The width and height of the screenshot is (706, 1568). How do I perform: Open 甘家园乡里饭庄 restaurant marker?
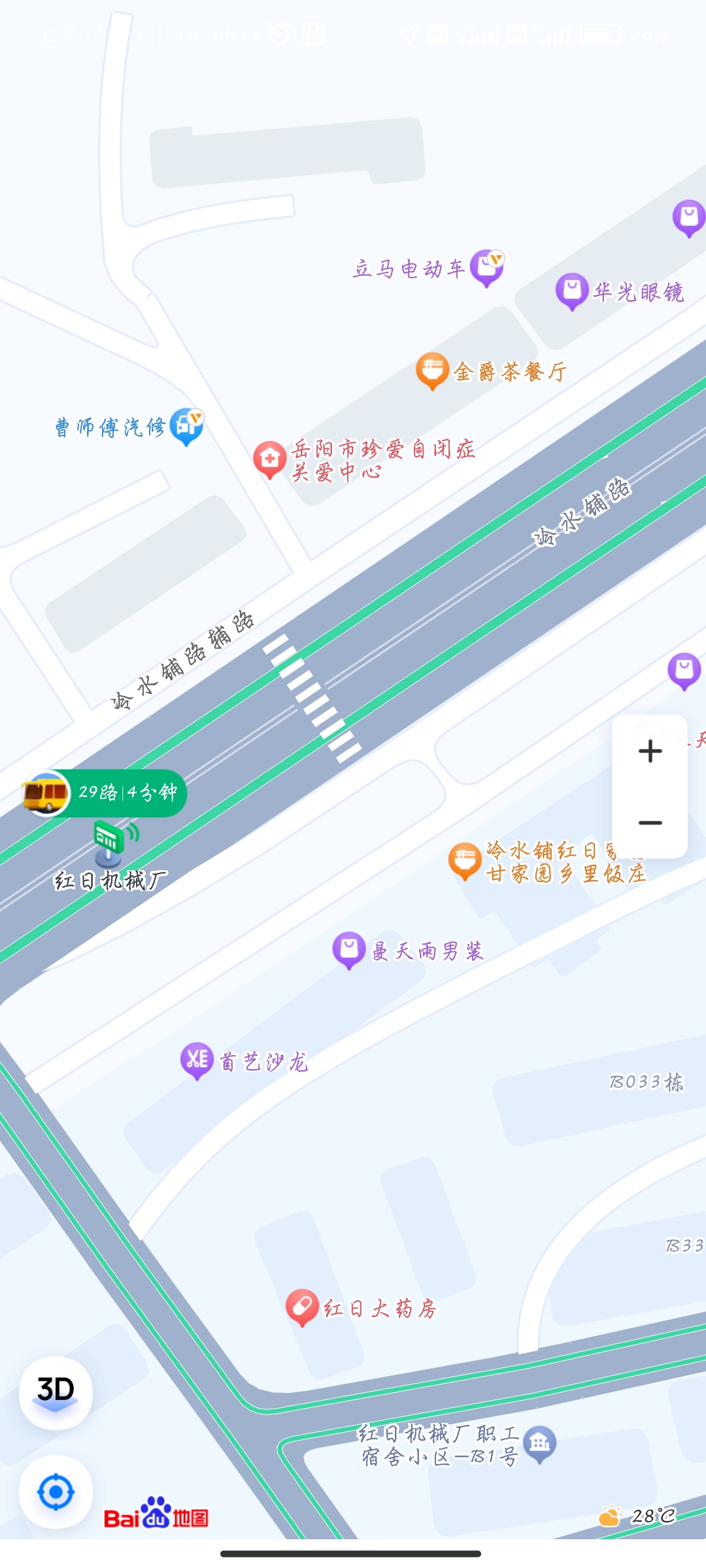click(x=465, y=861)
